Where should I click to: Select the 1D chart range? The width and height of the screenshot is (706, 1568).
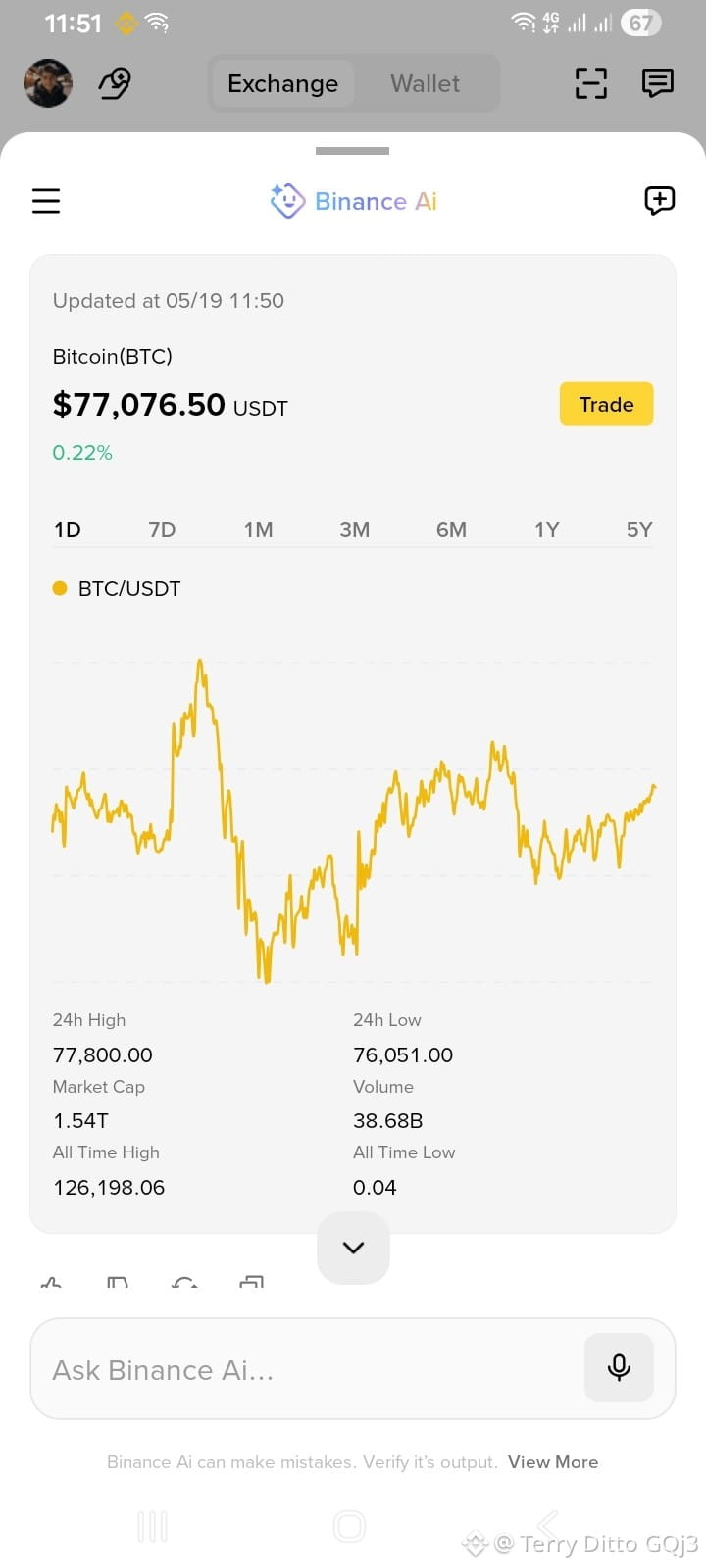pyautogui.click(x=68, y=530)
